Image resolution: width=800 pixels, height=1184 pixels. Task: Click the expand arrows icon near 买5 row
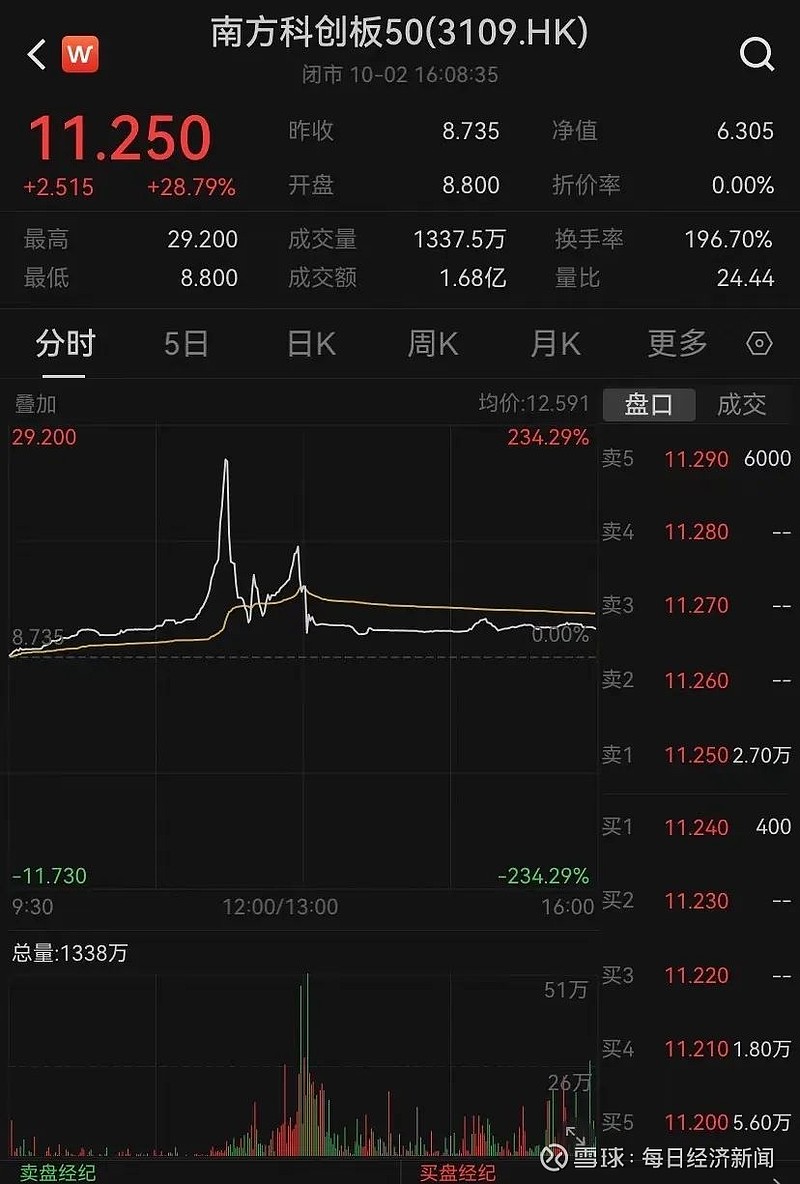(578, 1134)
